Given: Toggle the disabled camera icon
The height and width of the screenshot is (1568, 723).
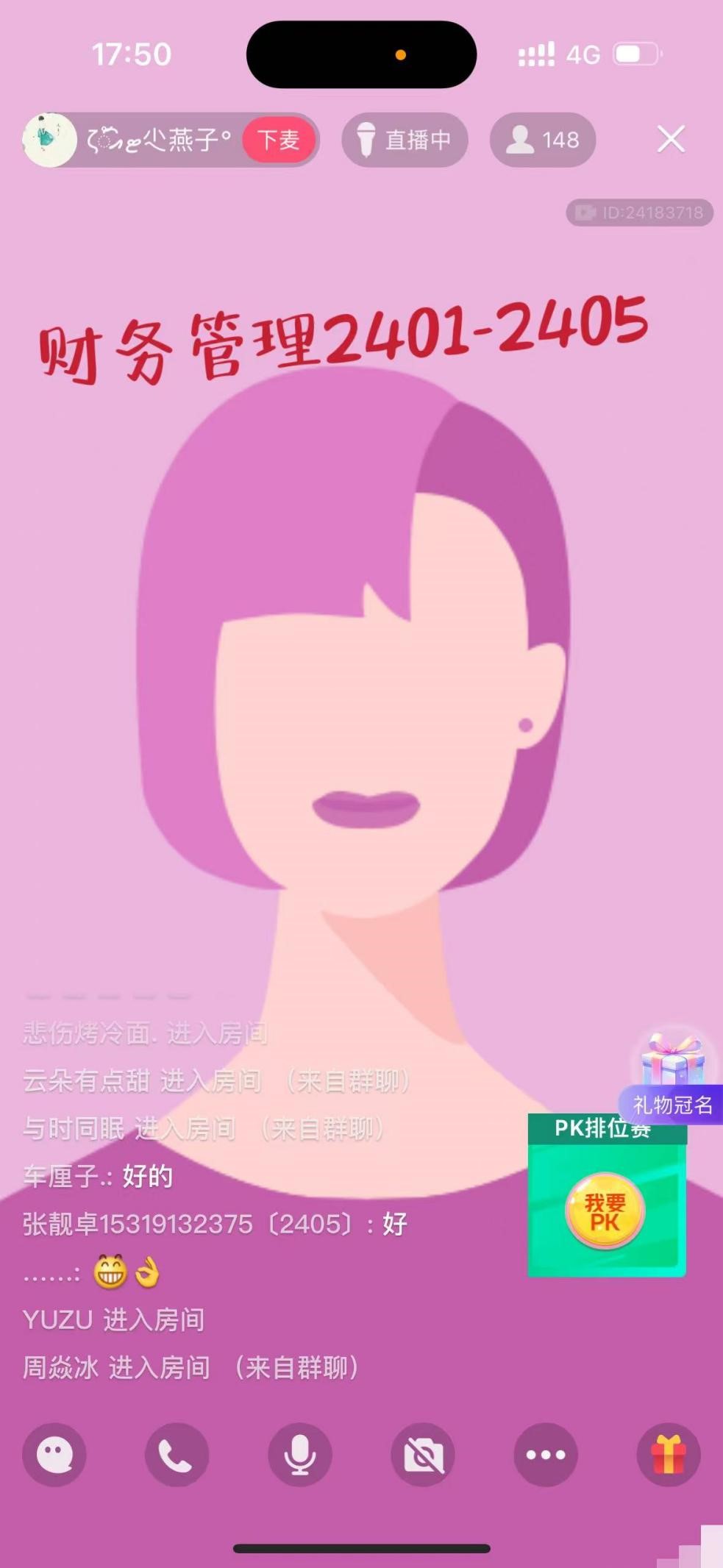Looking at the screenshot, I should click(x=423, y=1455).
